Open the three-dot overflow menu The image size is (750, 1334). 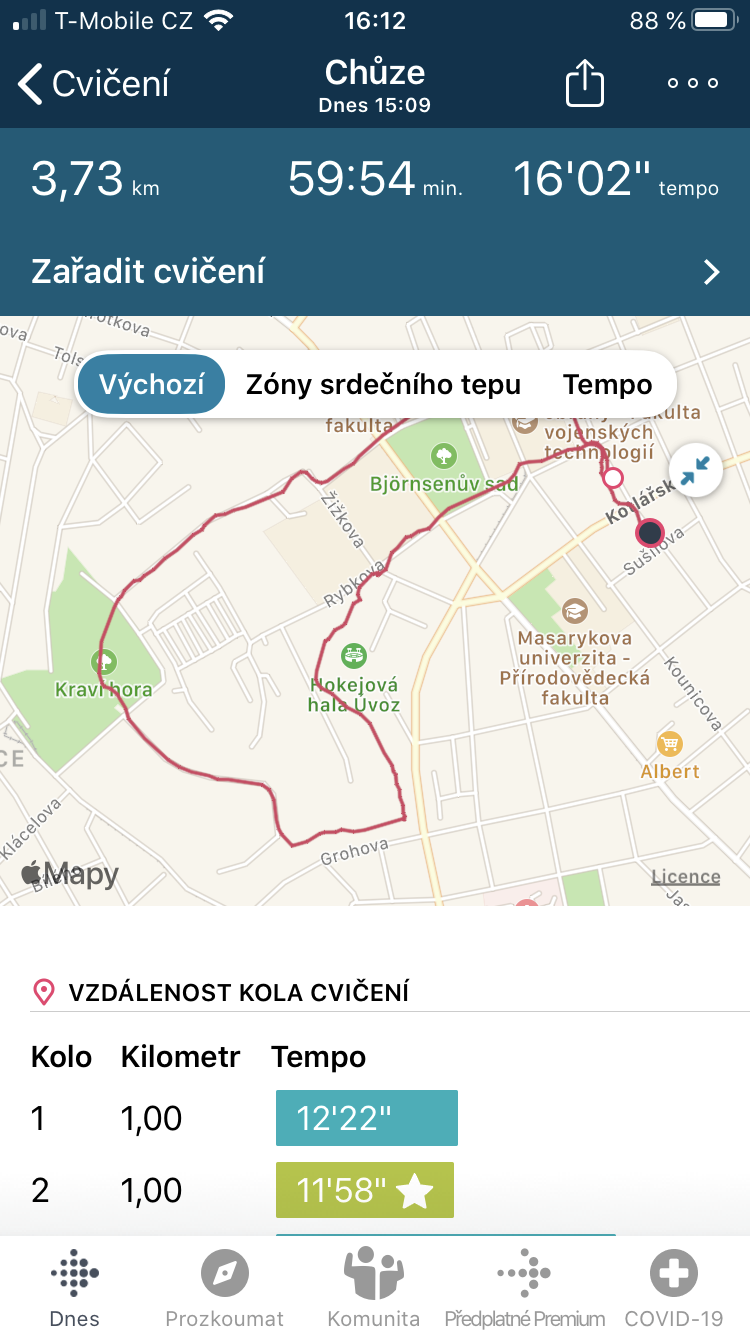point(693,84)
